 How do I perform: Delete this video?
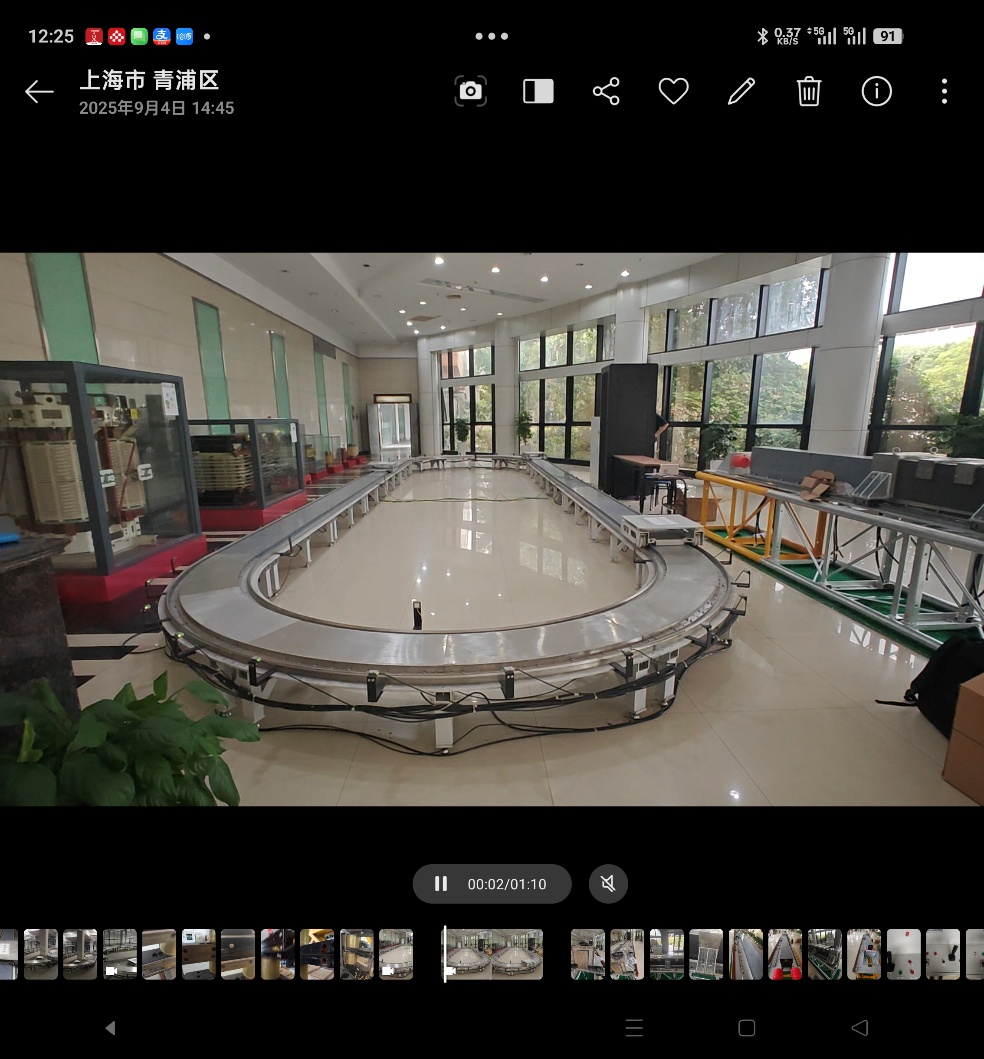click(809, 92)
